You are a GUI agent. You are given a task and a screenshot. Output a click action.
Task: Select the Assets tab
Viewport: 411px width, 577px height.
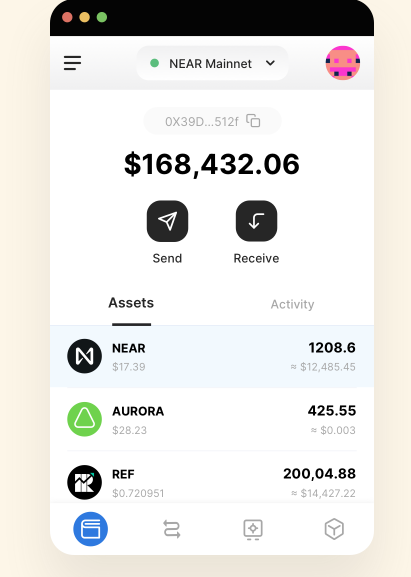click(x=131, y=303)
